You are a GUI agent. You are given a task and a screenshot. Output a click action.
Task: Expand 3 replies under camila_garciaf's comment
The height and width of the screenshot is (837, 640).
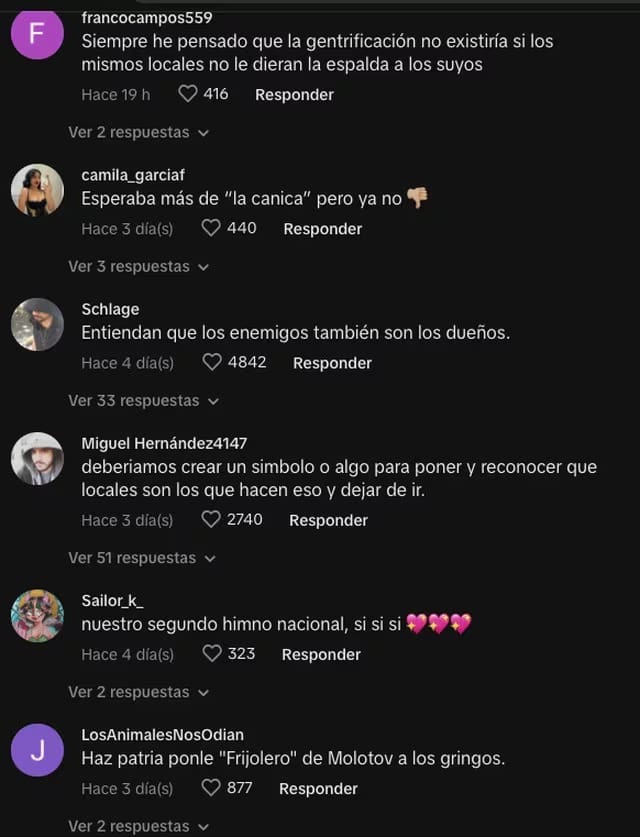coord(138,266)
